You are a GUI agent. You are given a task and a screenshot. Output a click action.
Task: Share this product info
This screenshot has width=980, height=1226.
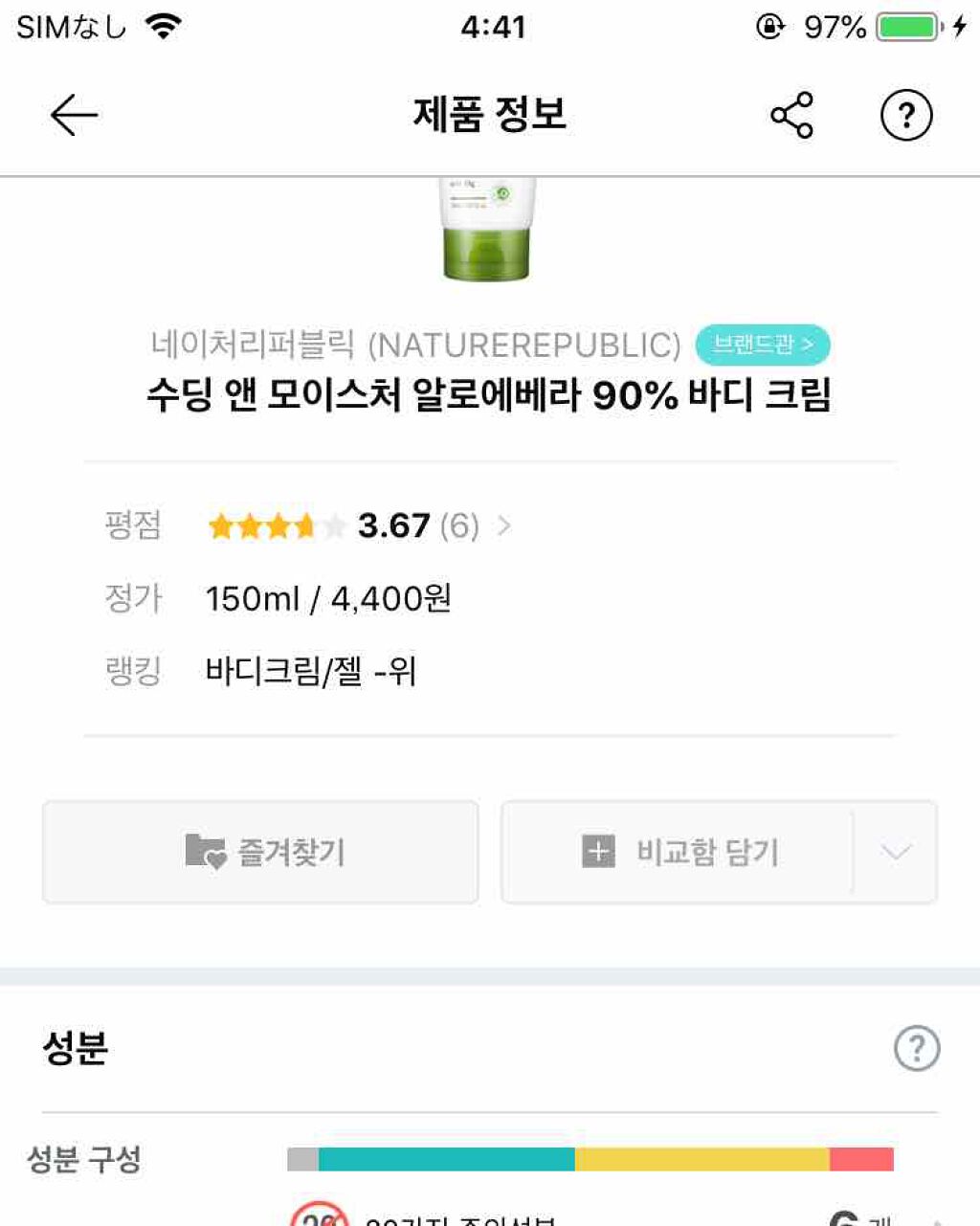click(x=791, y=116)
